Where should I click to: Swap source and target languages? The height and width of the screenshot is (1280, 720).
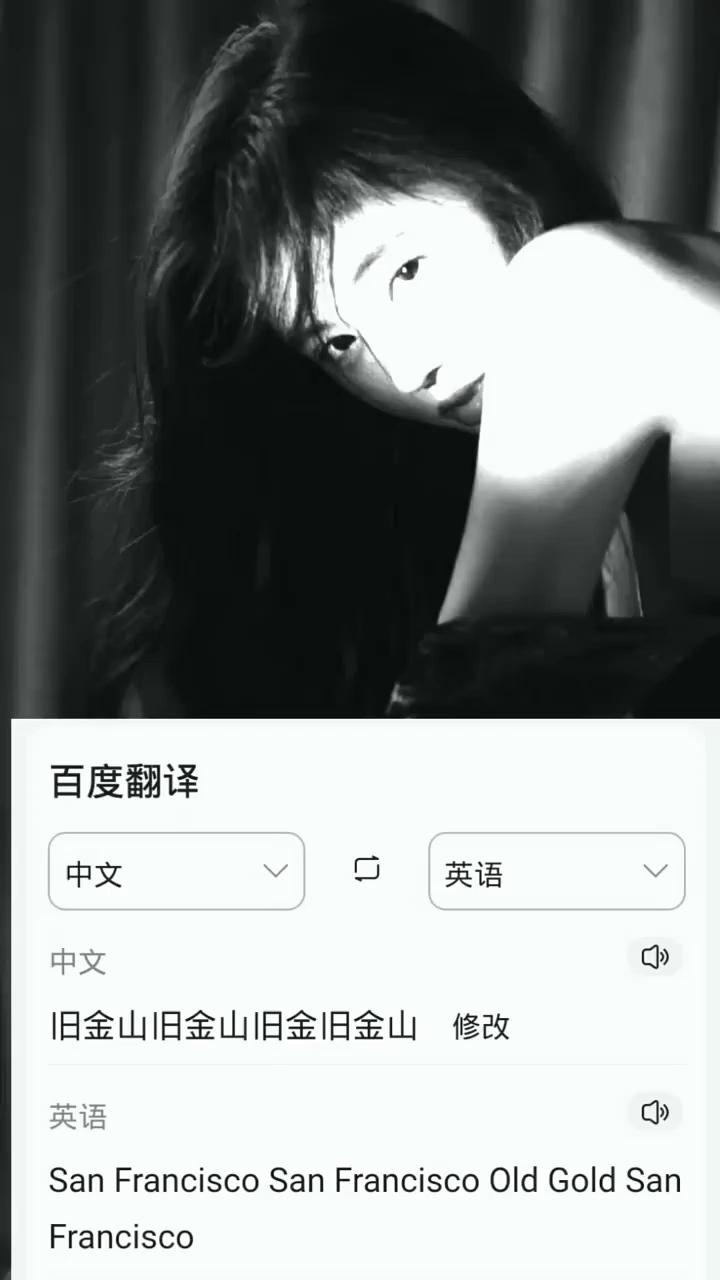tap(367, 869)
